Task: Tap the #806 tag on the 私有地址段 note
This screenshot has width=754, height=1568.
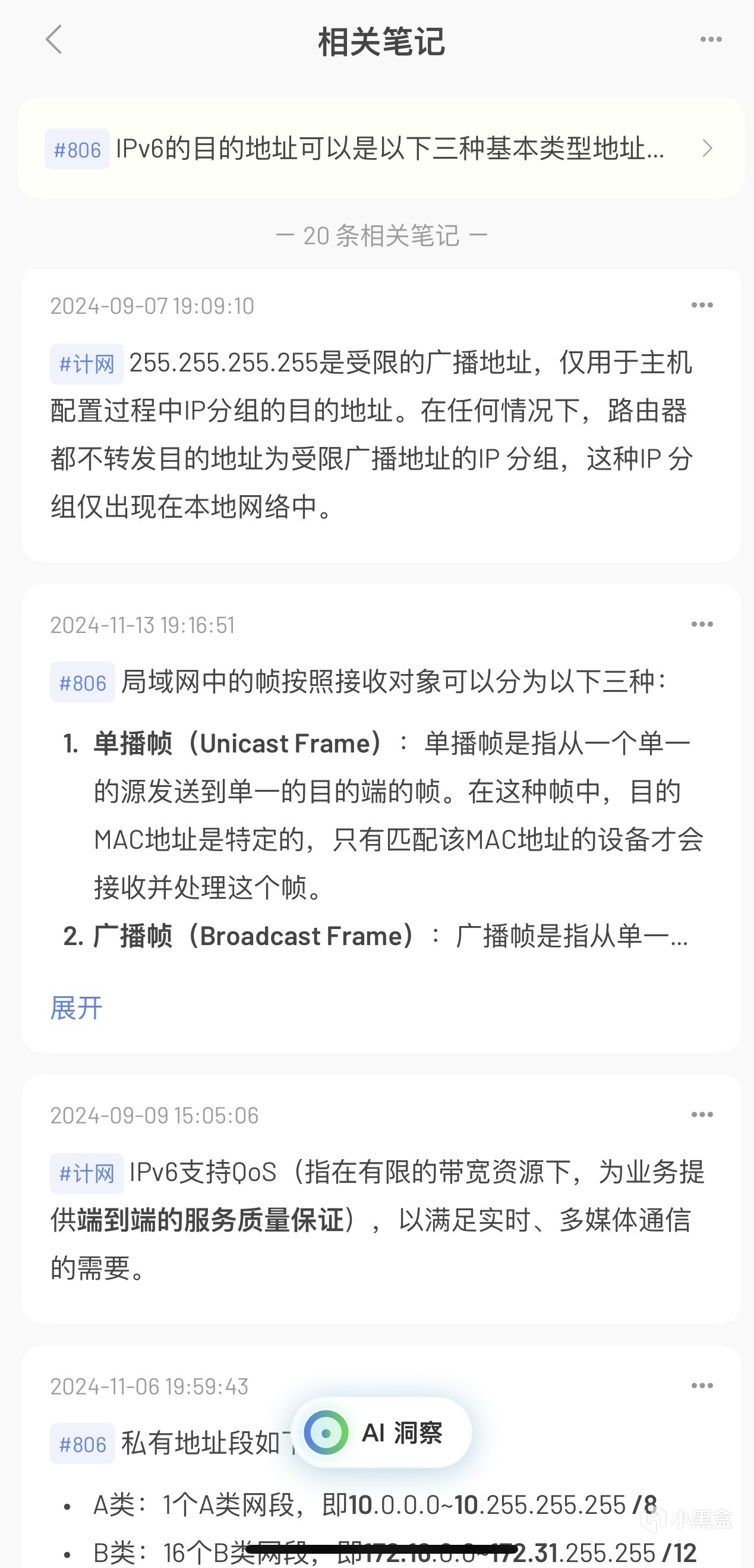Action: [83, 1443]
